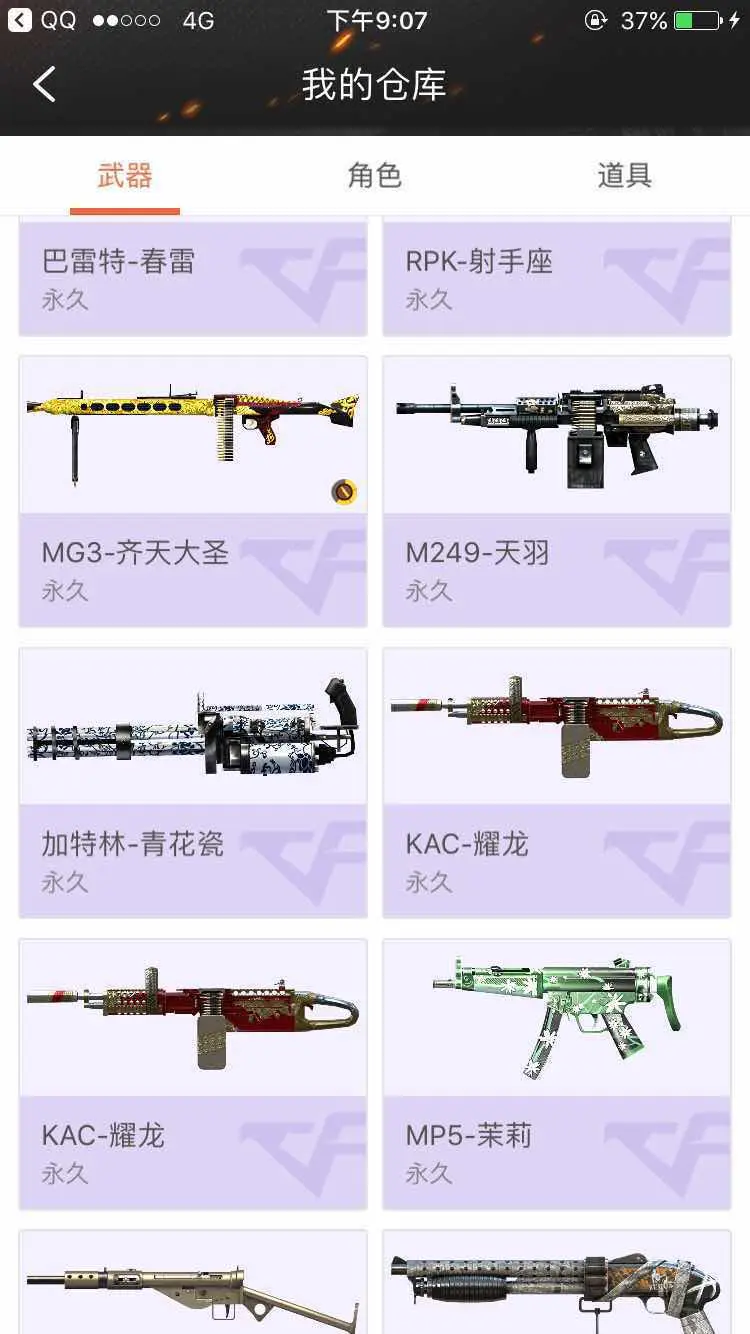Switch to the 角色 tab

374,176
